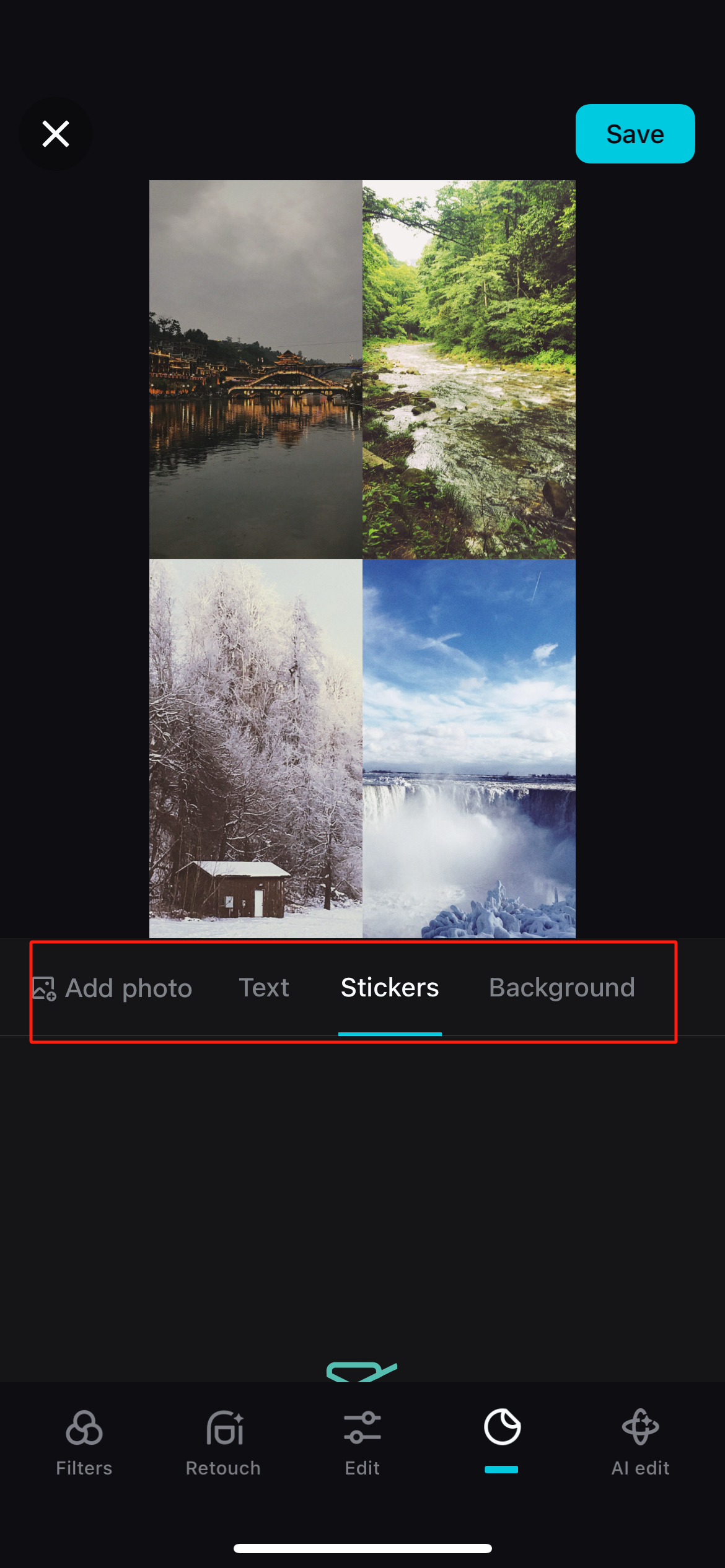
Task: Tap the AI edit sparkle-orbit icon
Action: [640, 1426]
